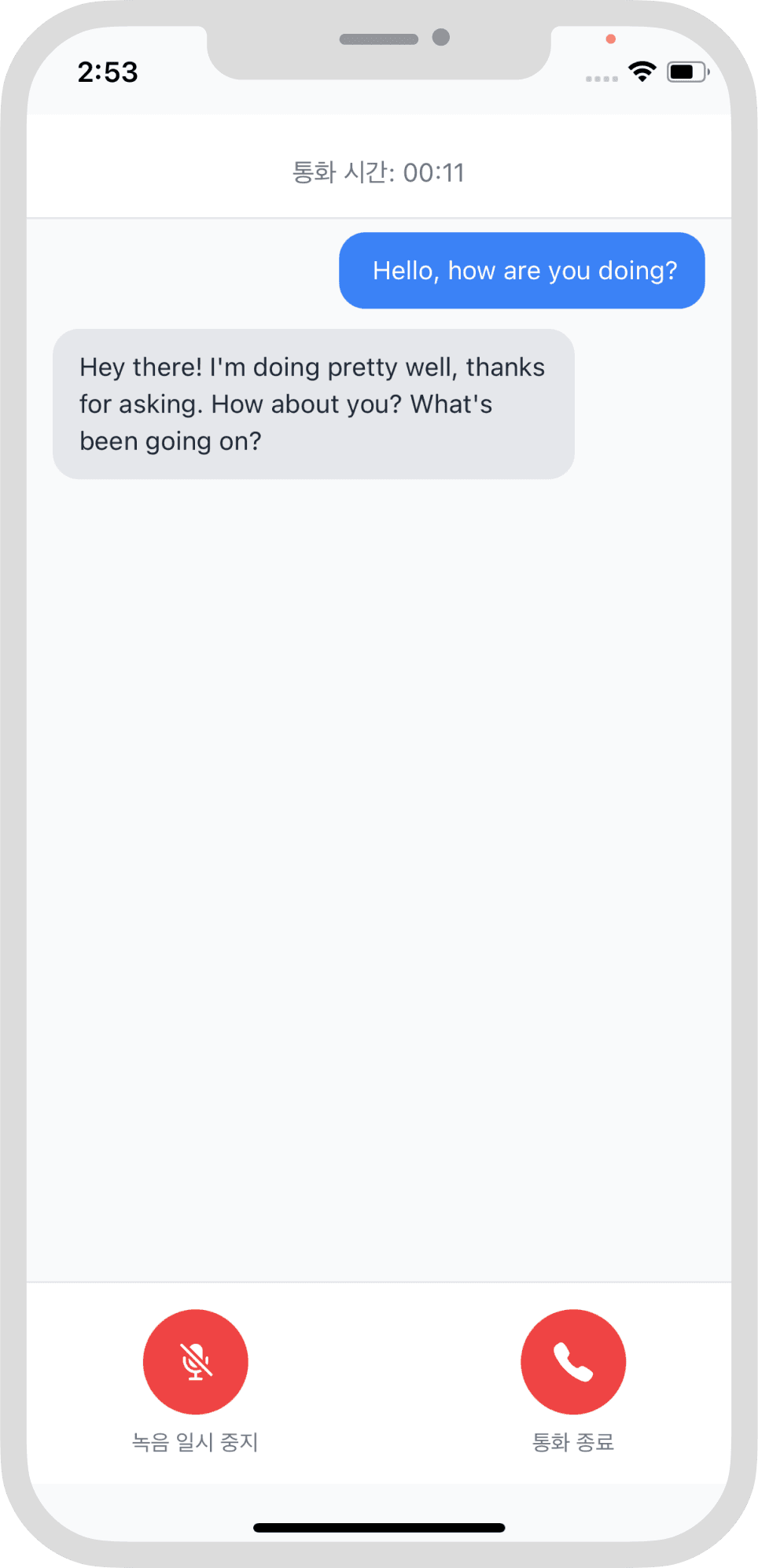The width and height of the screenshot is (758, 1568).
Task: End the call with the red phone button
Action: pos(573,1361)
